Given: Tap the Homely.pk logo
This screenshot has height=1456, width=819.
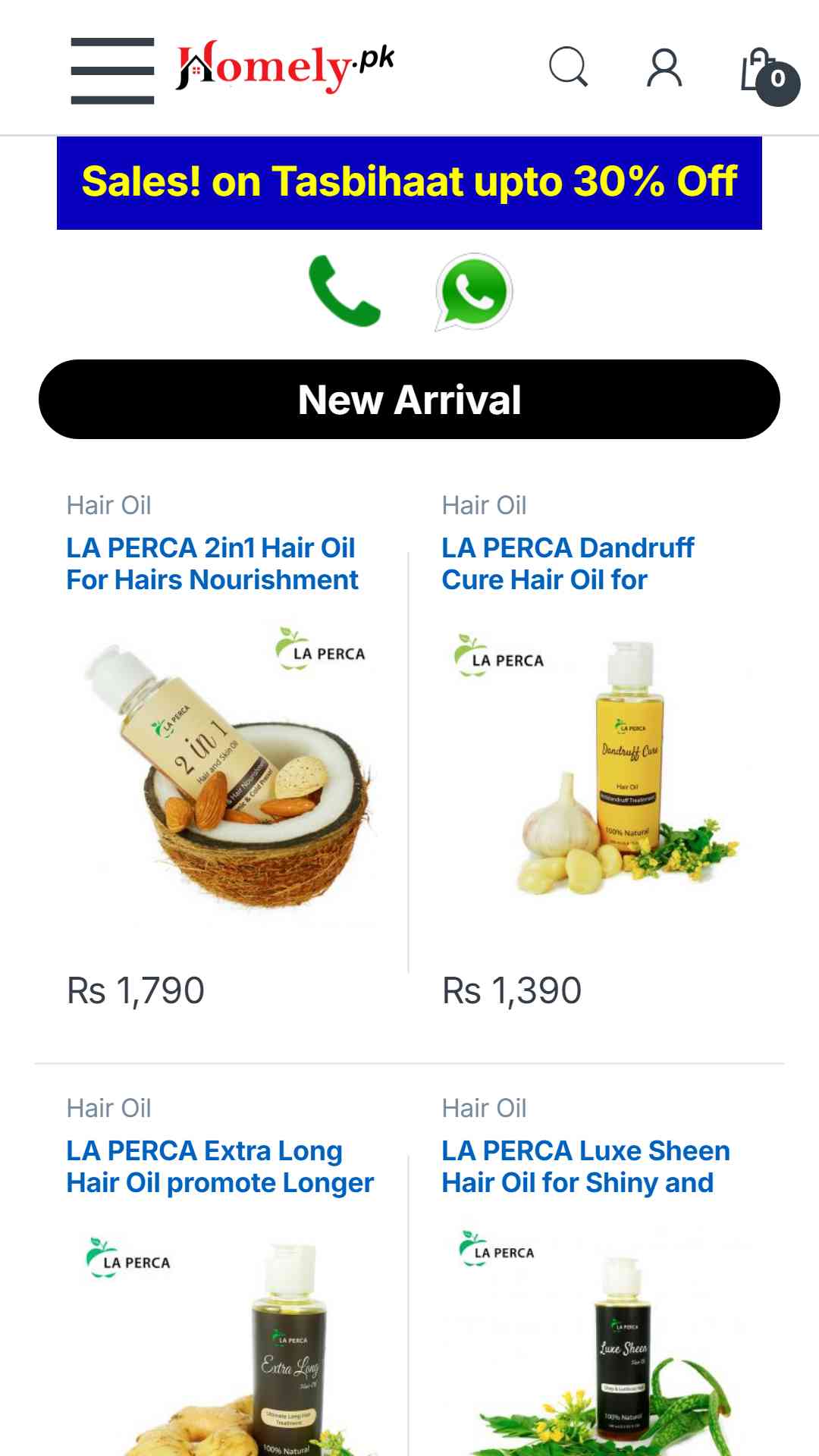Looking at the screenshot, I should (x=284, y=67).
